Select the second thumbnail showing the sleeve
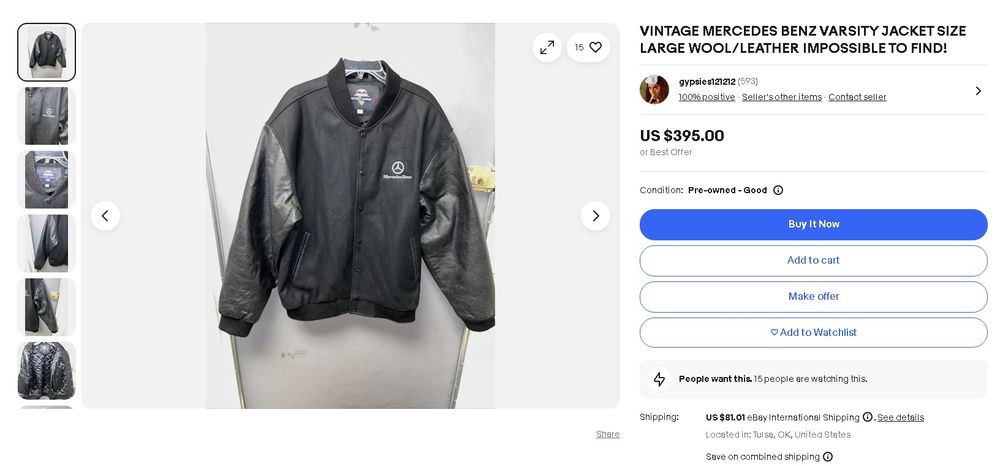 46,116
